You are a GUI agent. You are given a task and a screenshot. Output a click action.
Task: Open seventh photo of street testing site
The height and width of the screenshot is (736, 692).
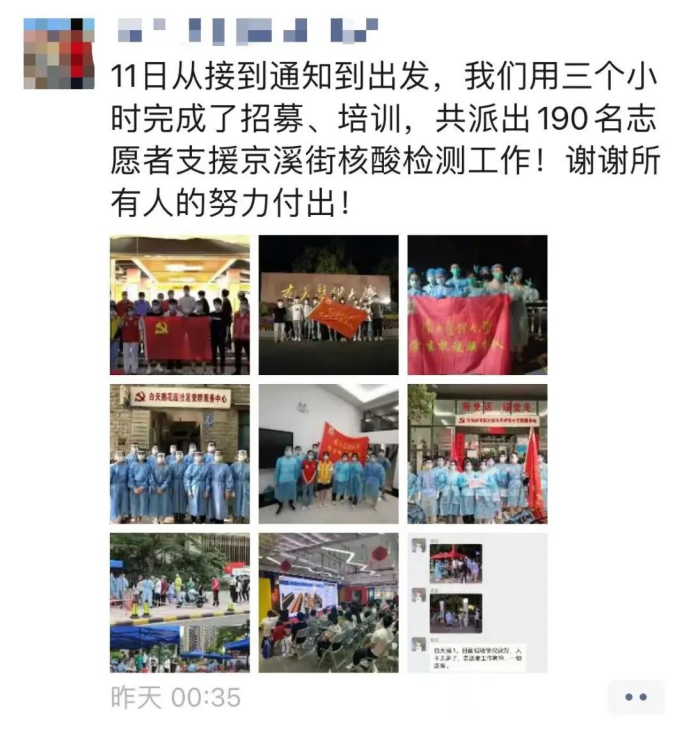tap(180, 602)
